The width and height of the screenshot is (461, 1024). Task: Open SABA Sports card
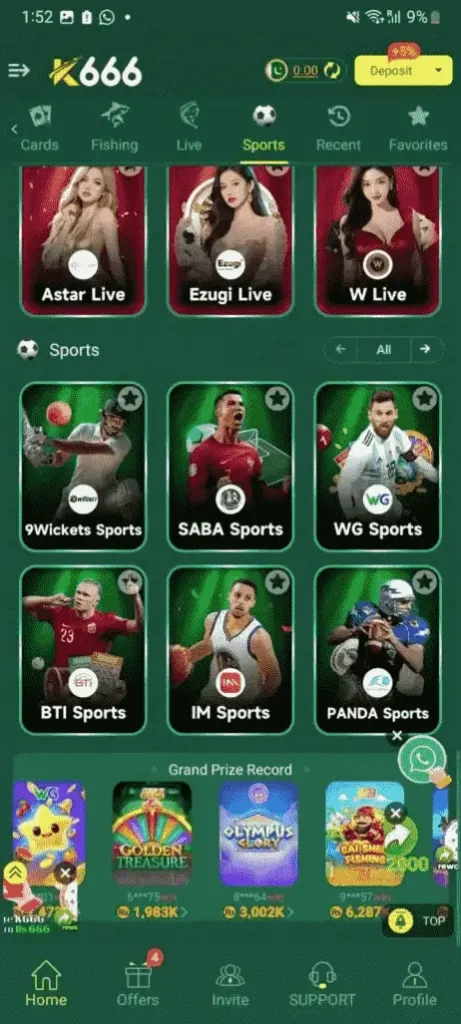(x=230, y=466)
